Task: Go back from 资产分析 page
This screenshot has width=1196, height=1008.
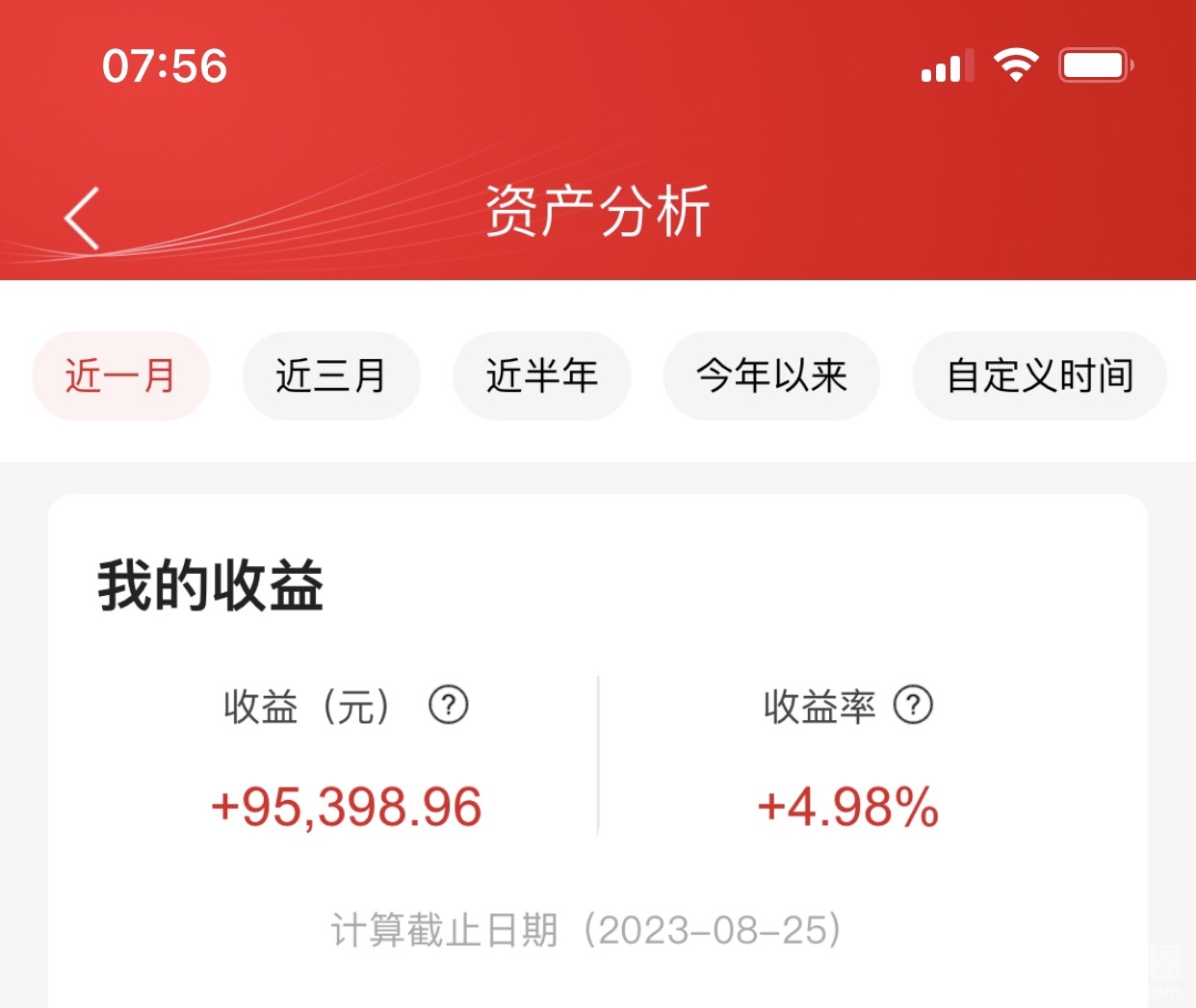Action: 83,219
